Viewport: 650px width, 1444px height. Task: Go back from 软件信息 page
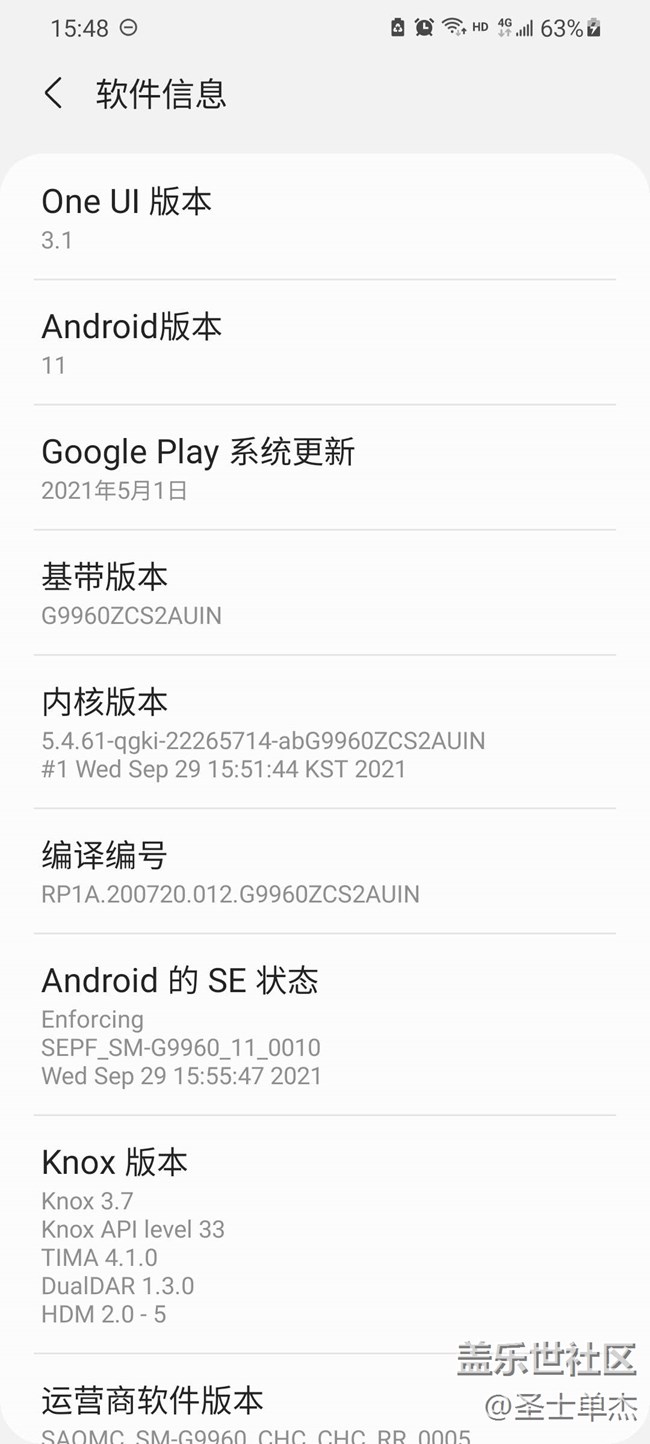[x=54, y=94]
